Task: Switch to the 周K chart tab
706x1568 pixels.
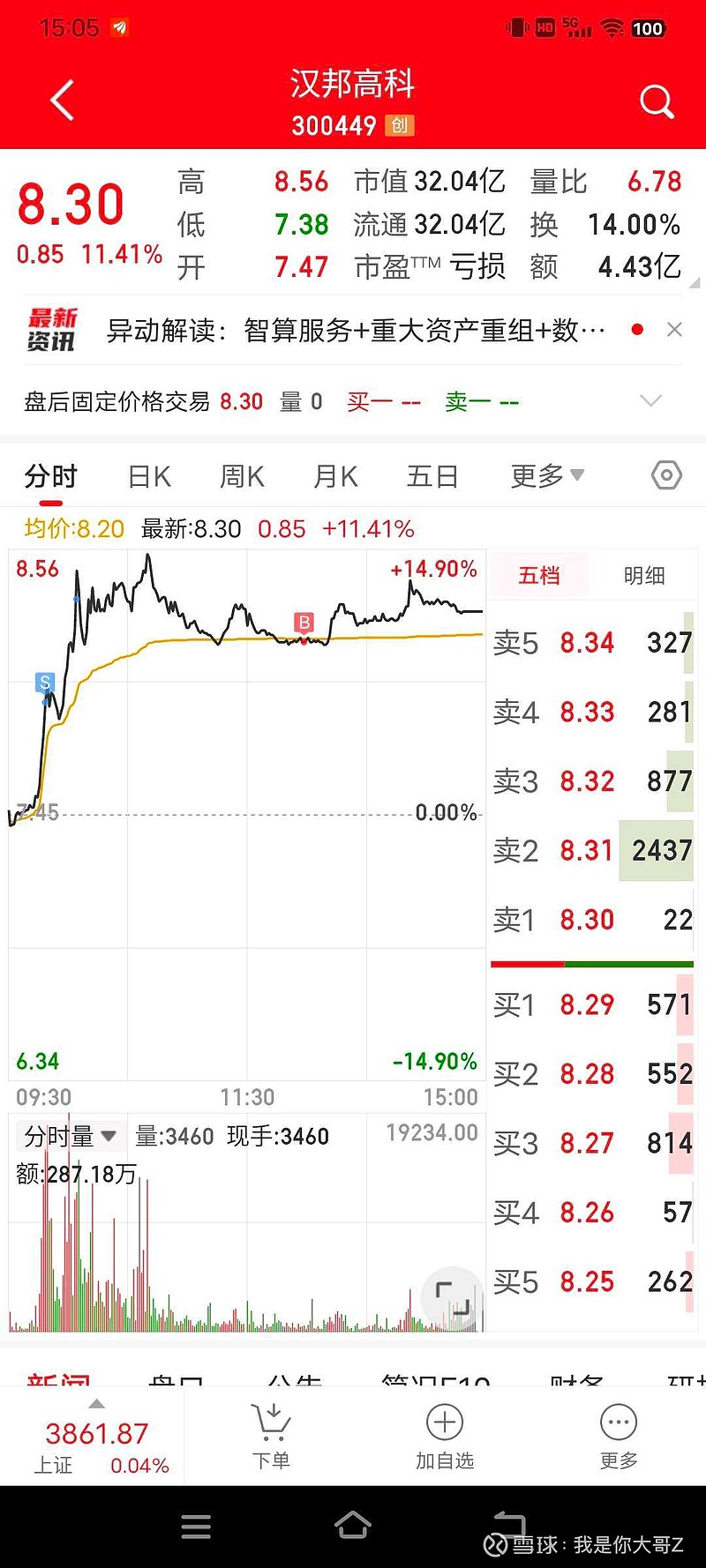Action: click(x=242, y=477)
